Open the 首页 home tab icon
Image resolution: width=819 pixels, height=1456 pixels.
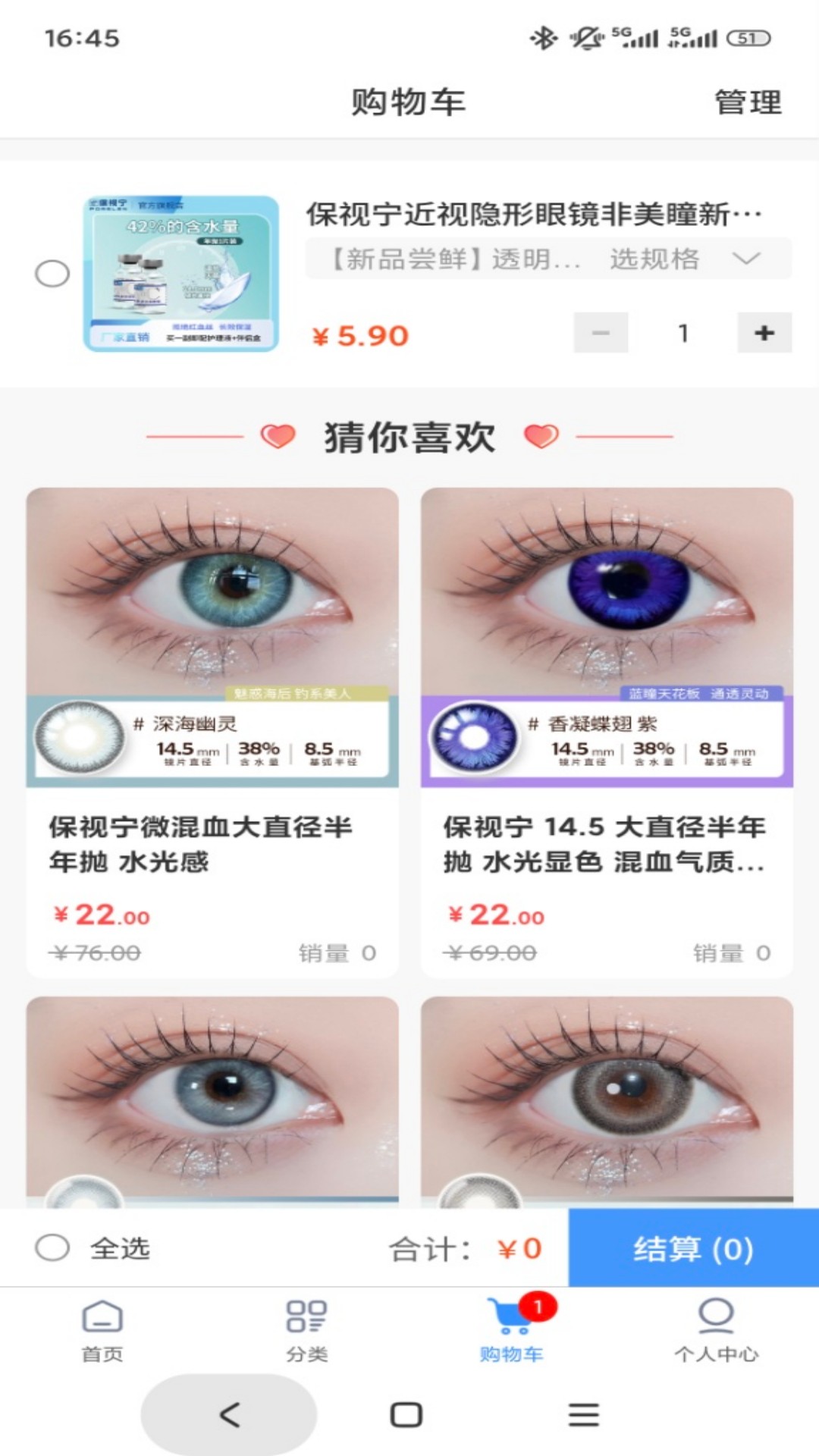tap(102, 1321)
